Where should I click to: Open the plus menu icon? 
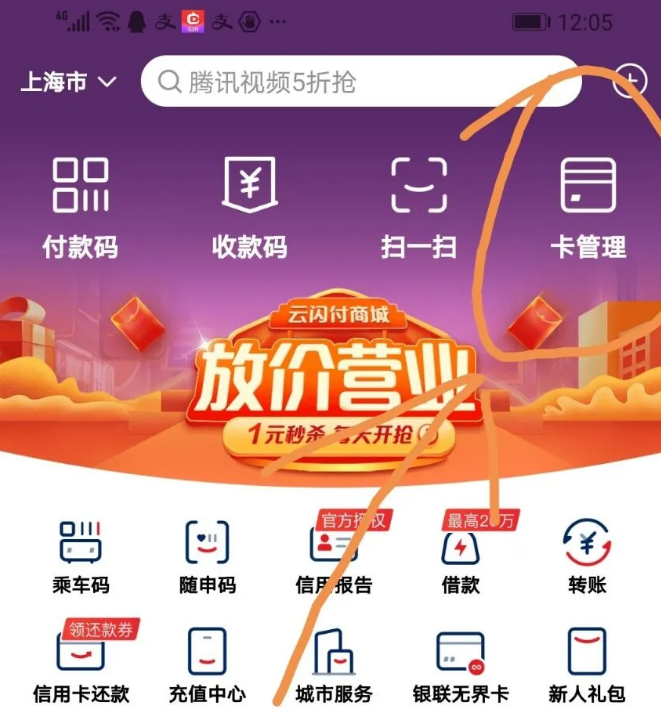tap(629, 82)
